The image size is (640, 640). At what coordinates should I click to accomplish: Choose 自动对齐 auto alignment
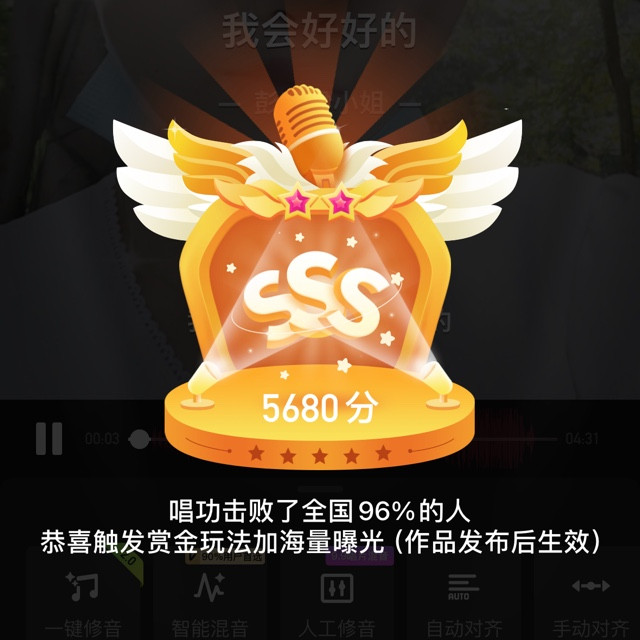pyautogui.click(x=464, y=599)
